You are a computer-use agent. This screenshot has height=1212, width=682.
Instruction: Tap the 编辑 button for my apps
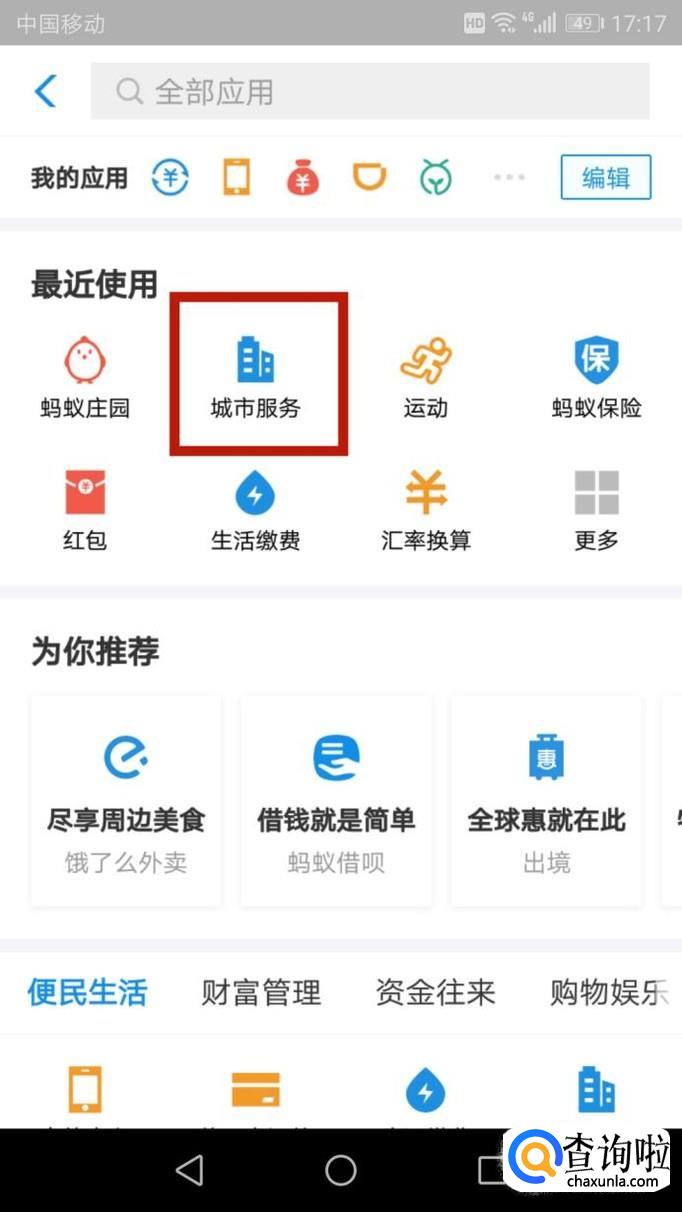click(x=605, y=178)
